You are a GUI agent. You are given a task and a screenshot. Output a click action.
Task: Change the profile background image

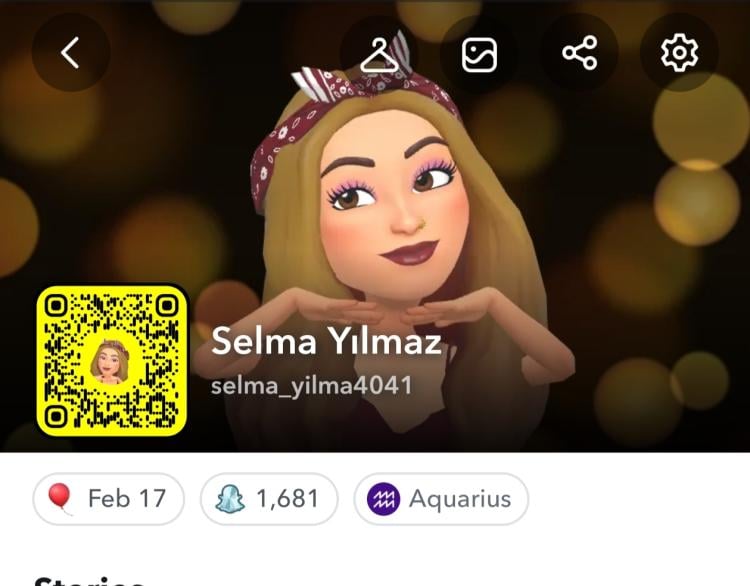(479, 53)
